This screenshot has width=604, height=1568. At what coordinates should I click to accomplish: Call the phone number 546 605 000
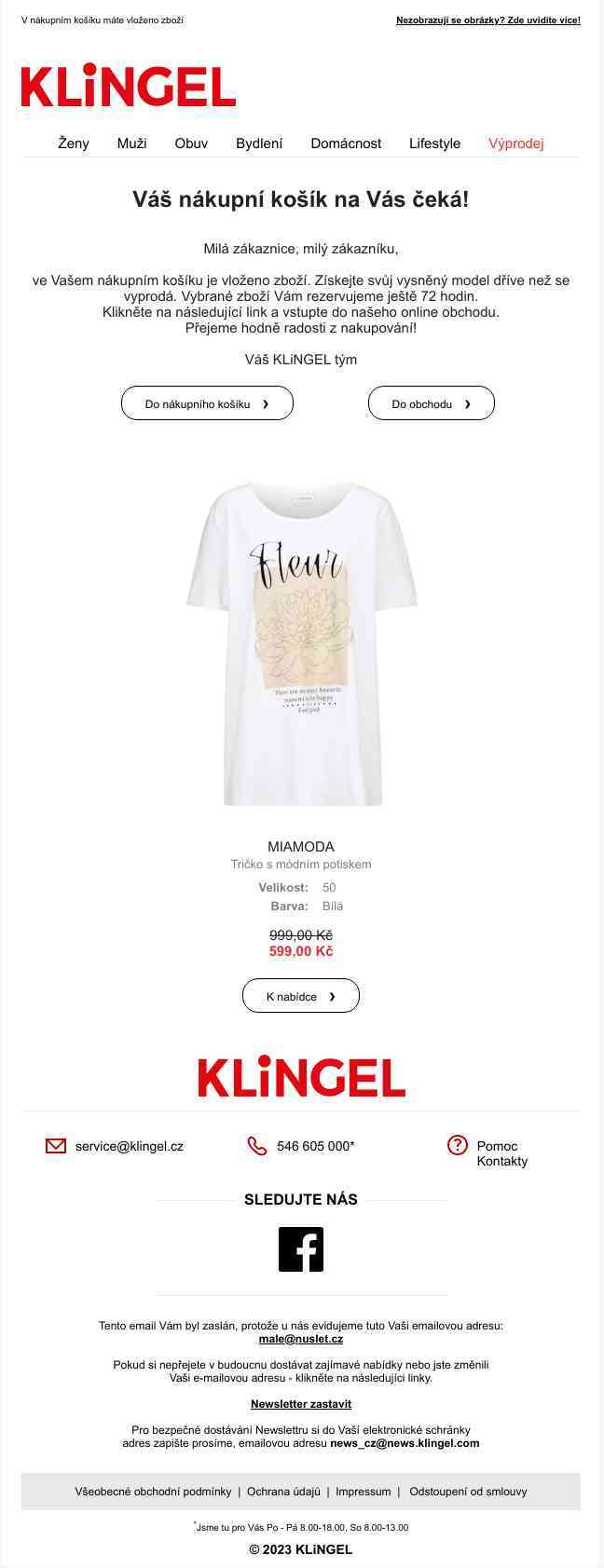pyautogui.click(x=315, y=1146)
